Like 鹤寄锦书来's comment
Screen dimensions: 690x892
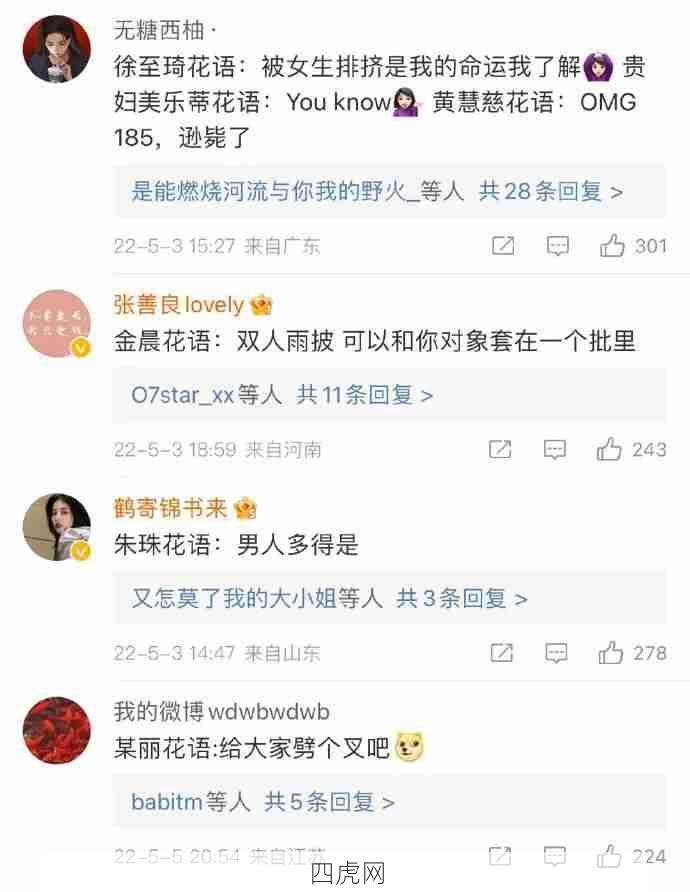click(x=611, y=653)
